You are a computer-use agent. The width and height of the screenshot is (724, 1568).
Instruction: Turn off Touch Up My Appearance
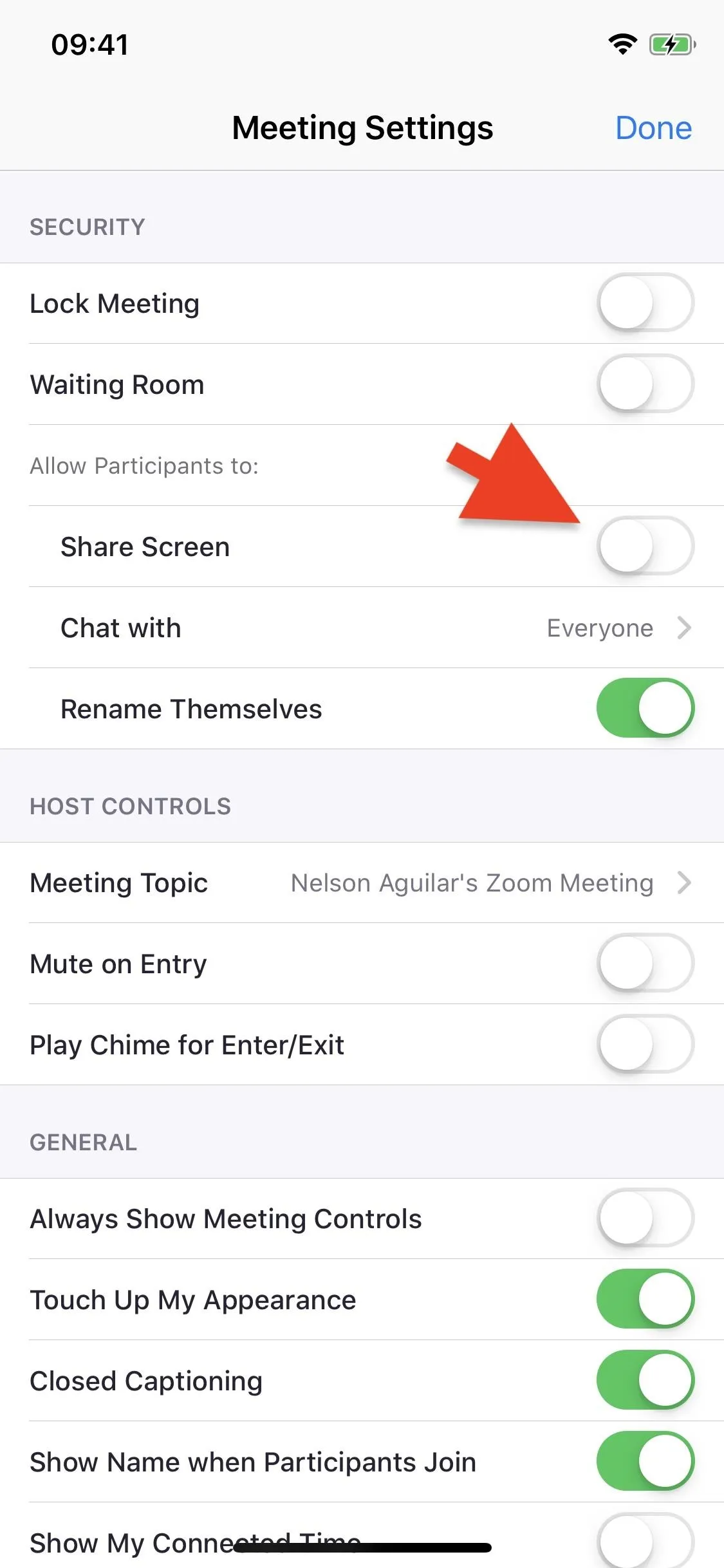pos(645,1299)
